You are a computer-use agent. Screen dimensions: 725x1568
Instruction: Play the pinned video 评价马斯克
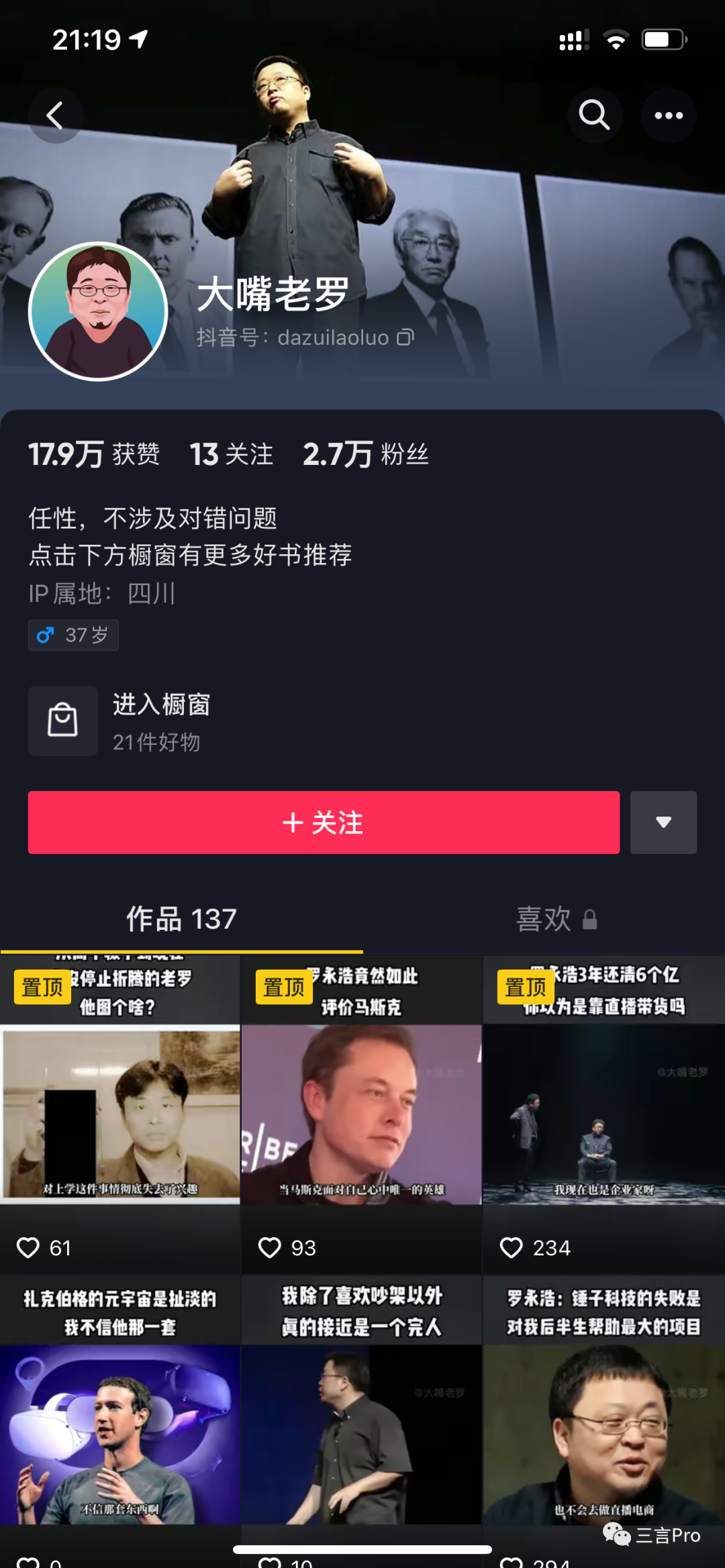361,1114
